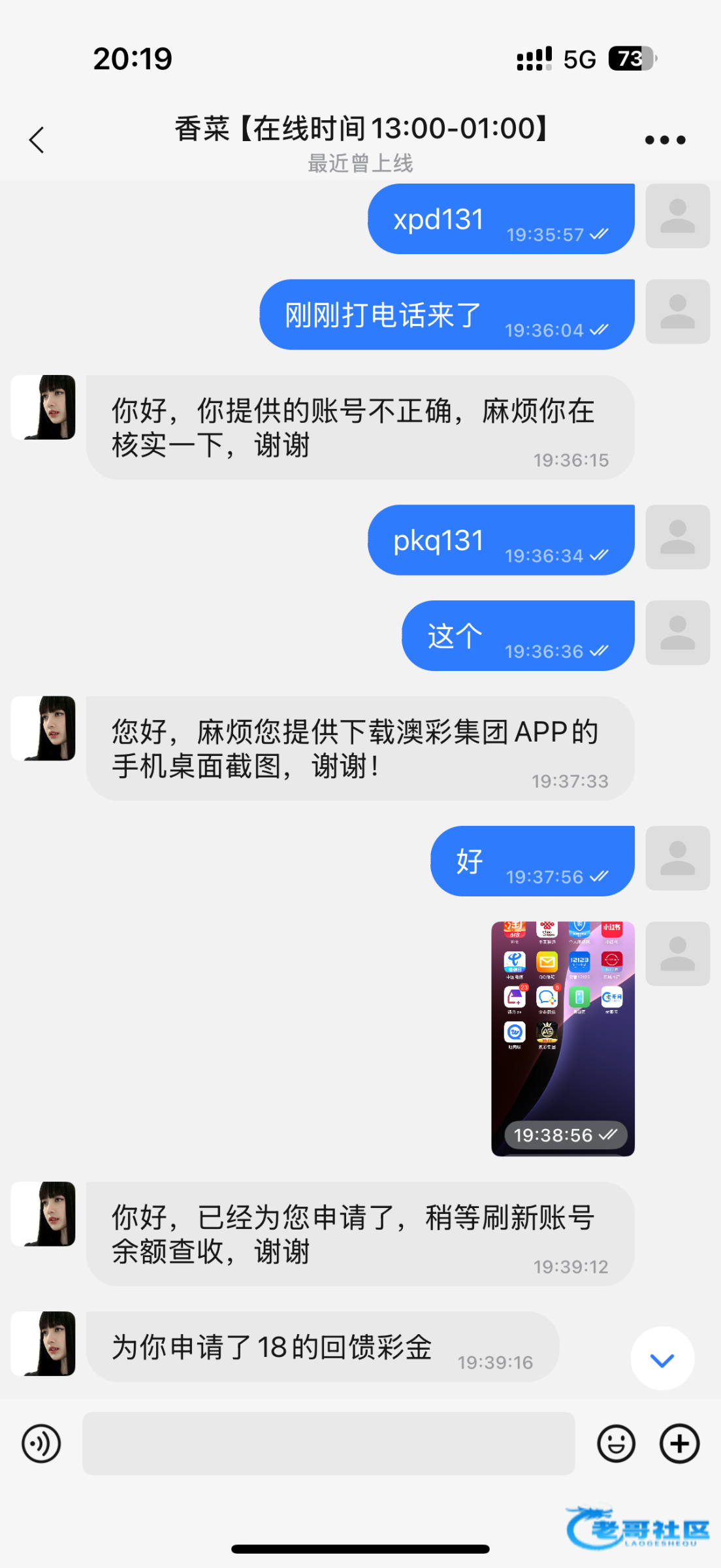Switch to voice message input

[41, 1443]
